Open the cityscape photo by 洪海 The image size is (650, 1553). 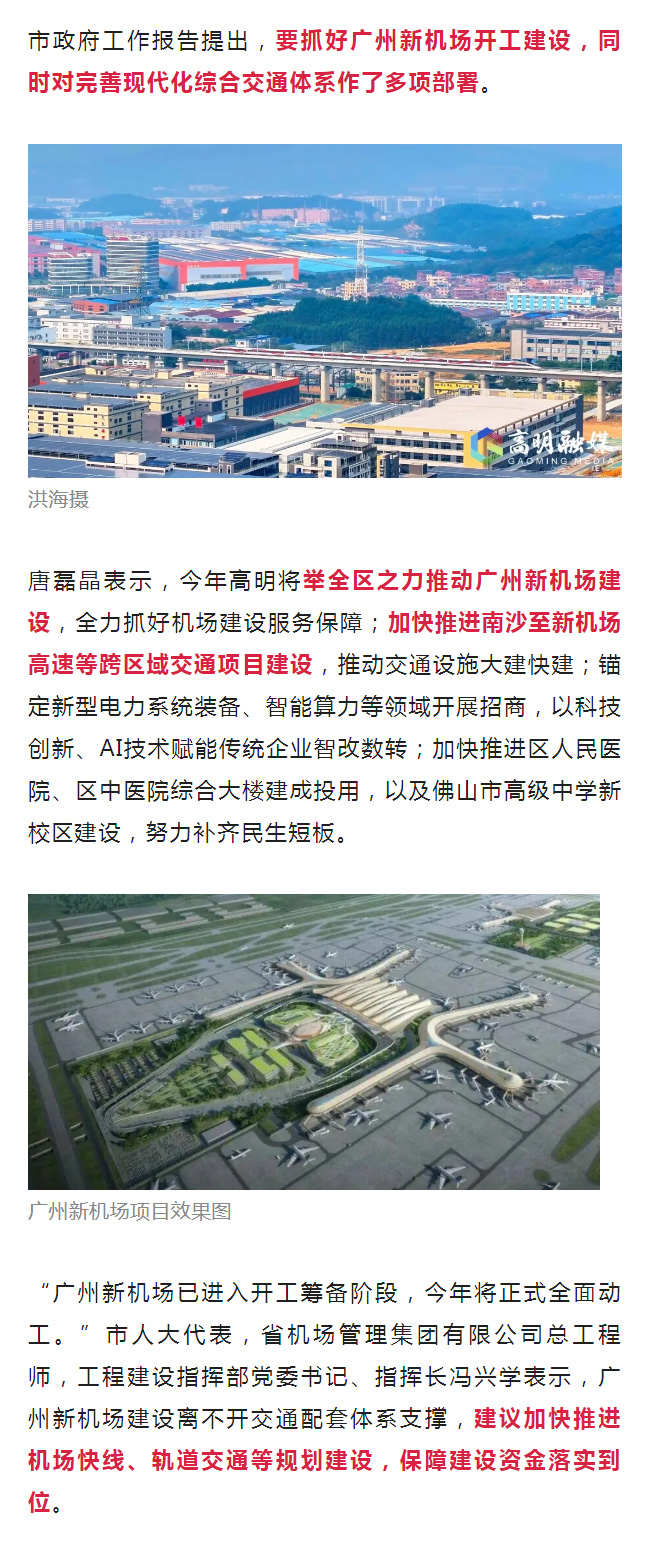point(324,310)
